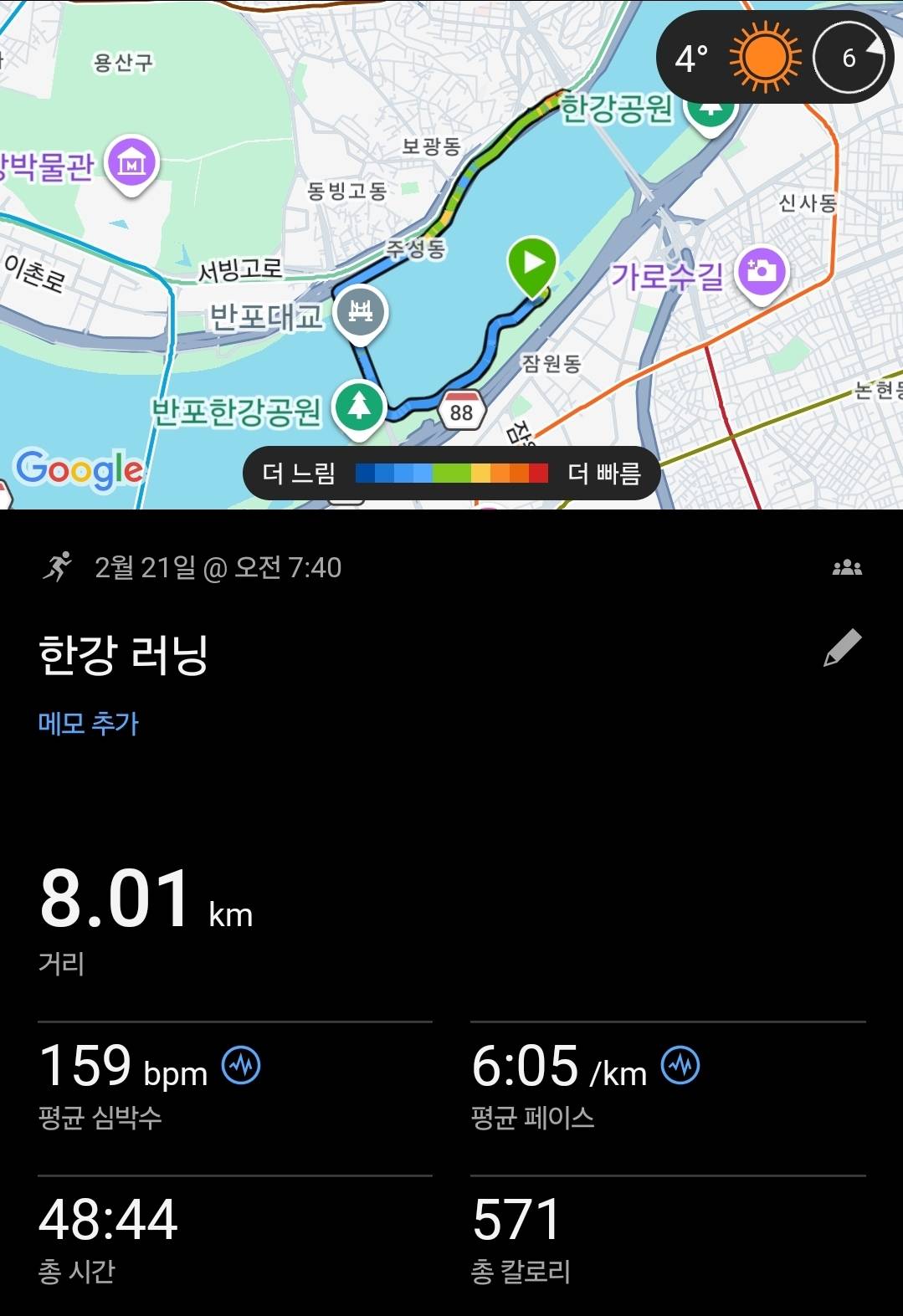
Task: Tap the camera photo marker near 가로수길
Action: [760, 269]
